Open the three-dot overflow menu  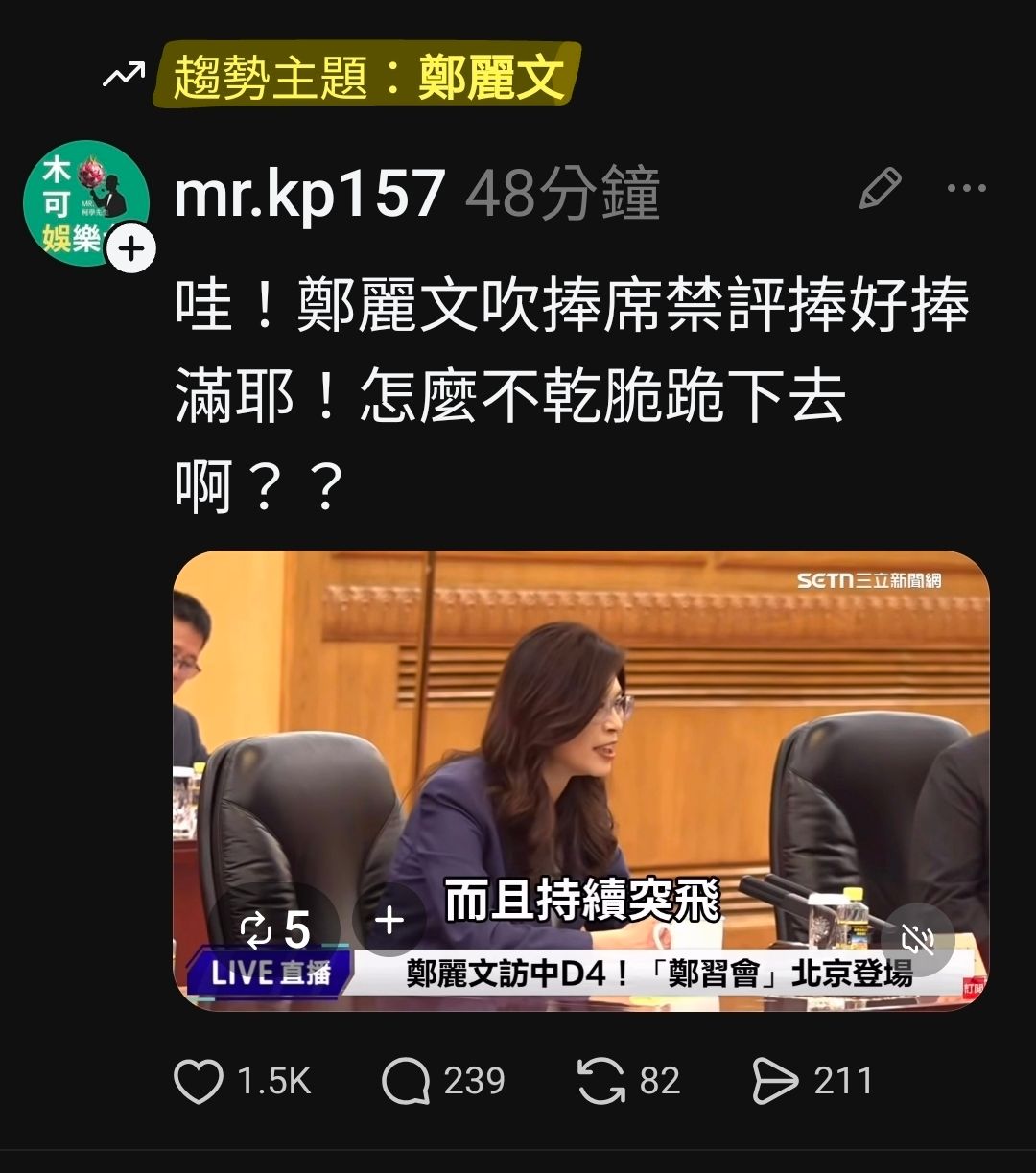coord(966,189)
